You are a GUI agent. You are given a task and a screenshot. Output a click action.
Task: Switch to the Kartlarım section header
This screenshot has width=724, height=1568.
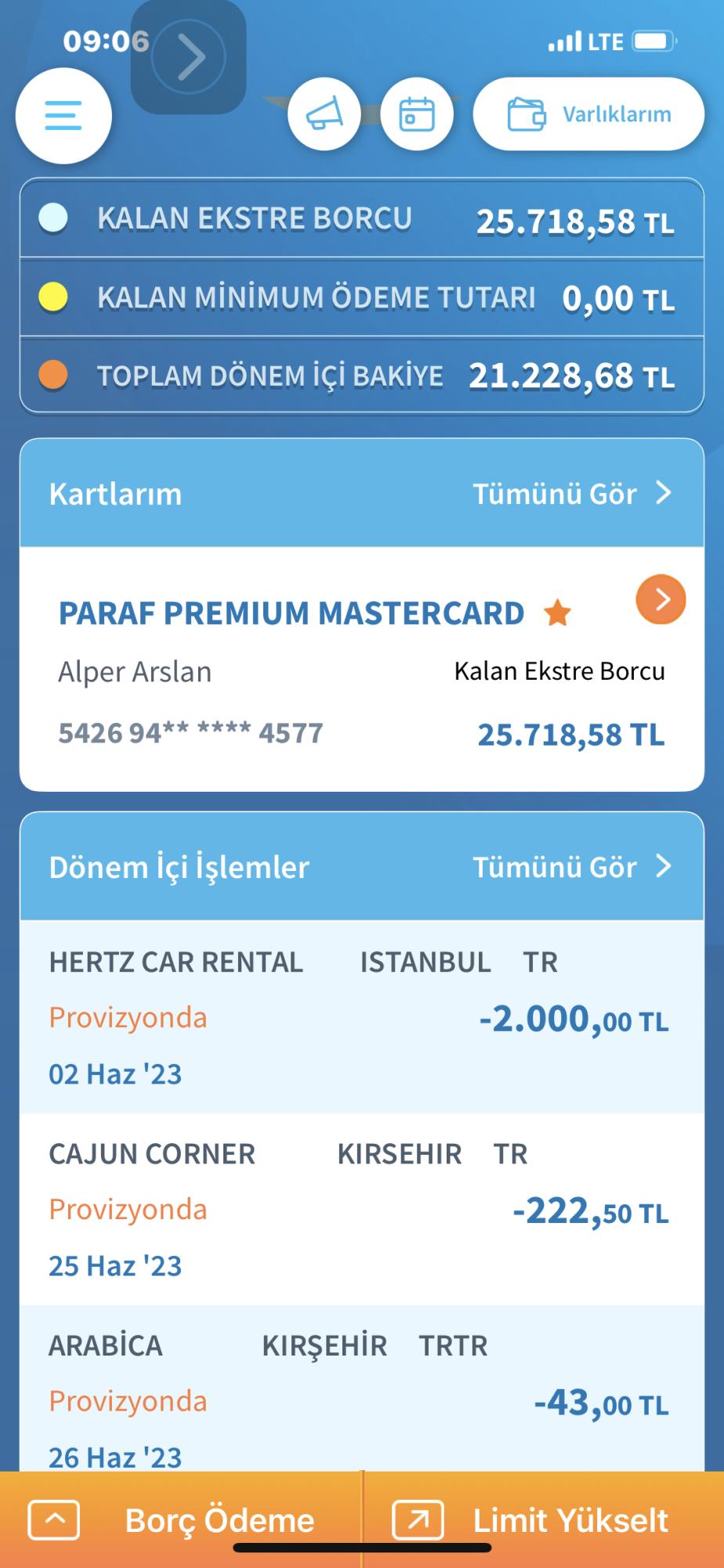point(115,494)
